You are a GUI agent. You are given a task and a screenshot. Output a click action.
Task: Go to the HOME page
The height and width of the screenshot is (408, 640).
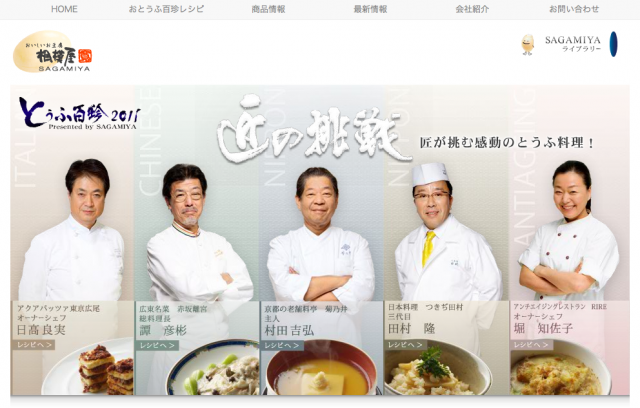pyautogui.click(x=64, y=9)
